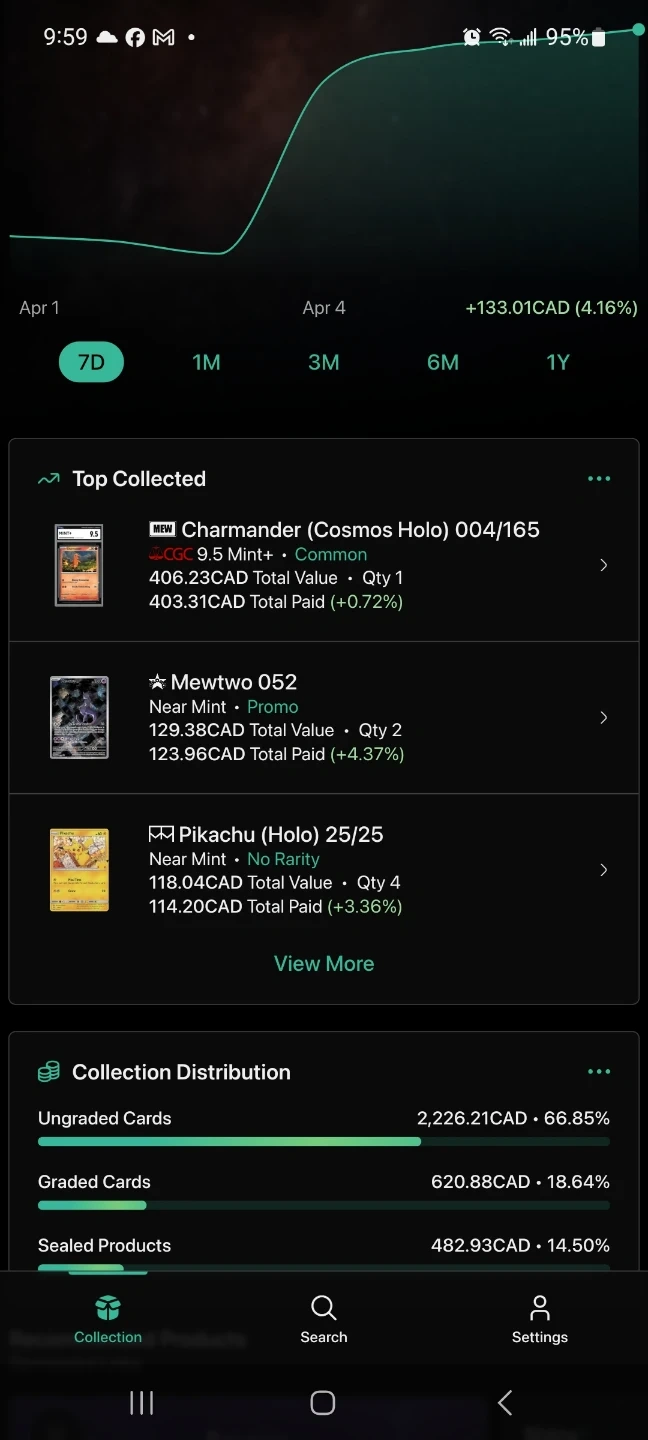Switch chart to 1M range
The width and height of the screenshot is (648, 1440).
click(x=206, y=362)
